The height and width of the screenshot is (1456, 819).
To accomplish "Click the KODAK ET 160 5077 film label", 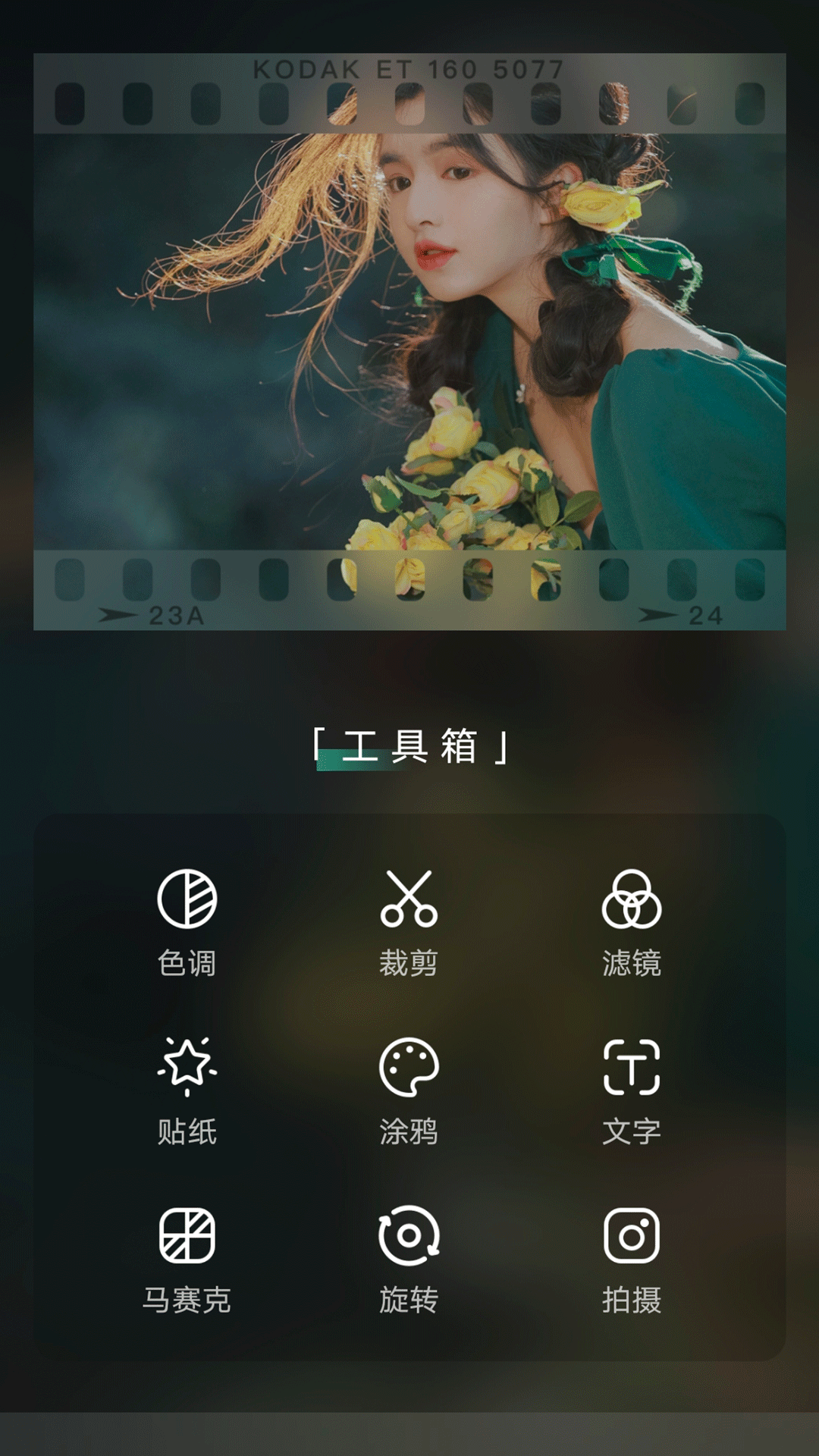I will coord(409,71).
